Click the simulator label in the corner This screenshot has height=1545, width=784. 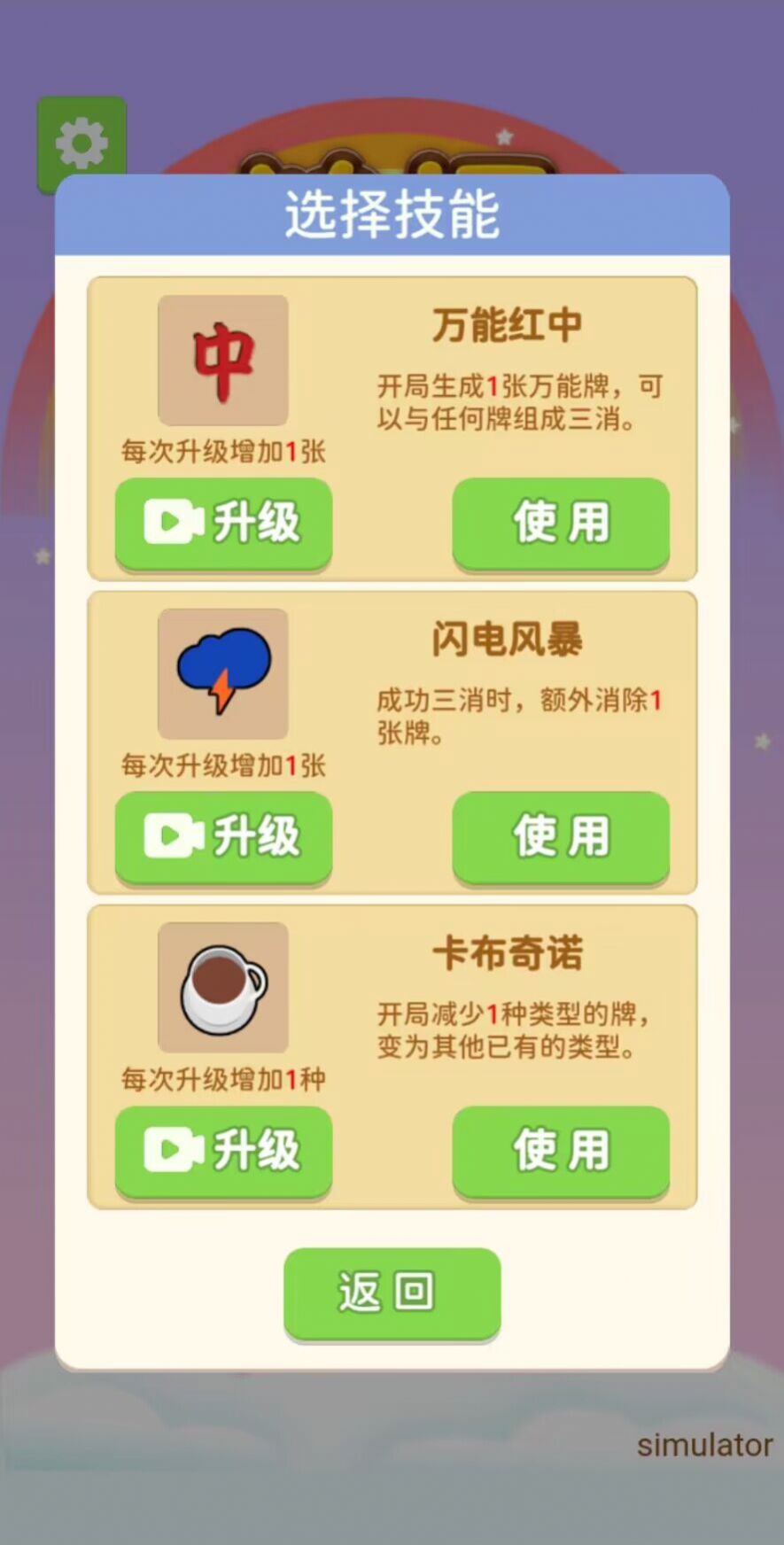click(x=704, y=1444)
